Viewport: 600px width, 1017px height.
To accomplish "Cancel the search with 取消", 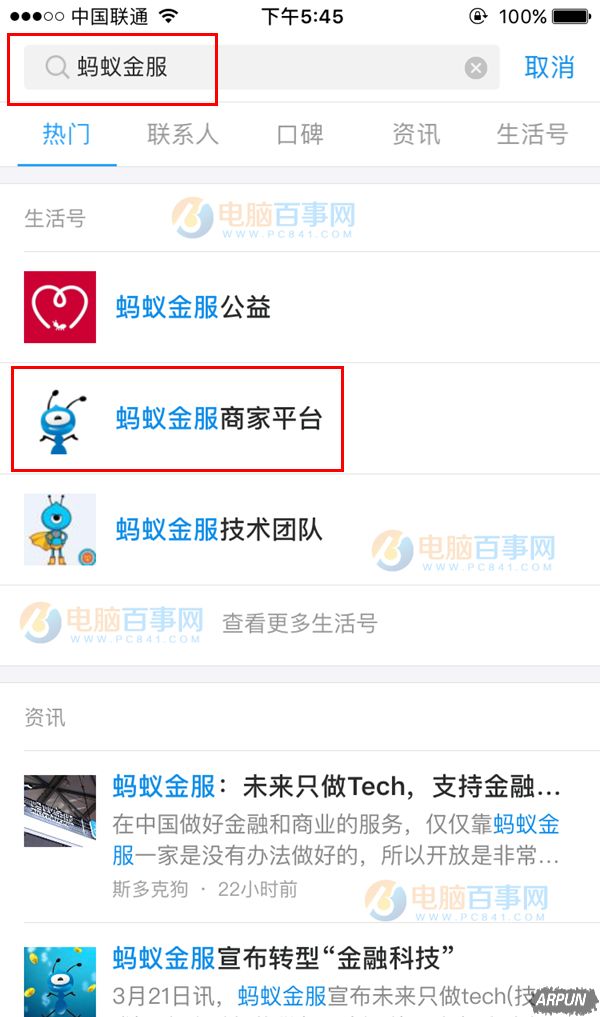I will click(x=549, y=68).
